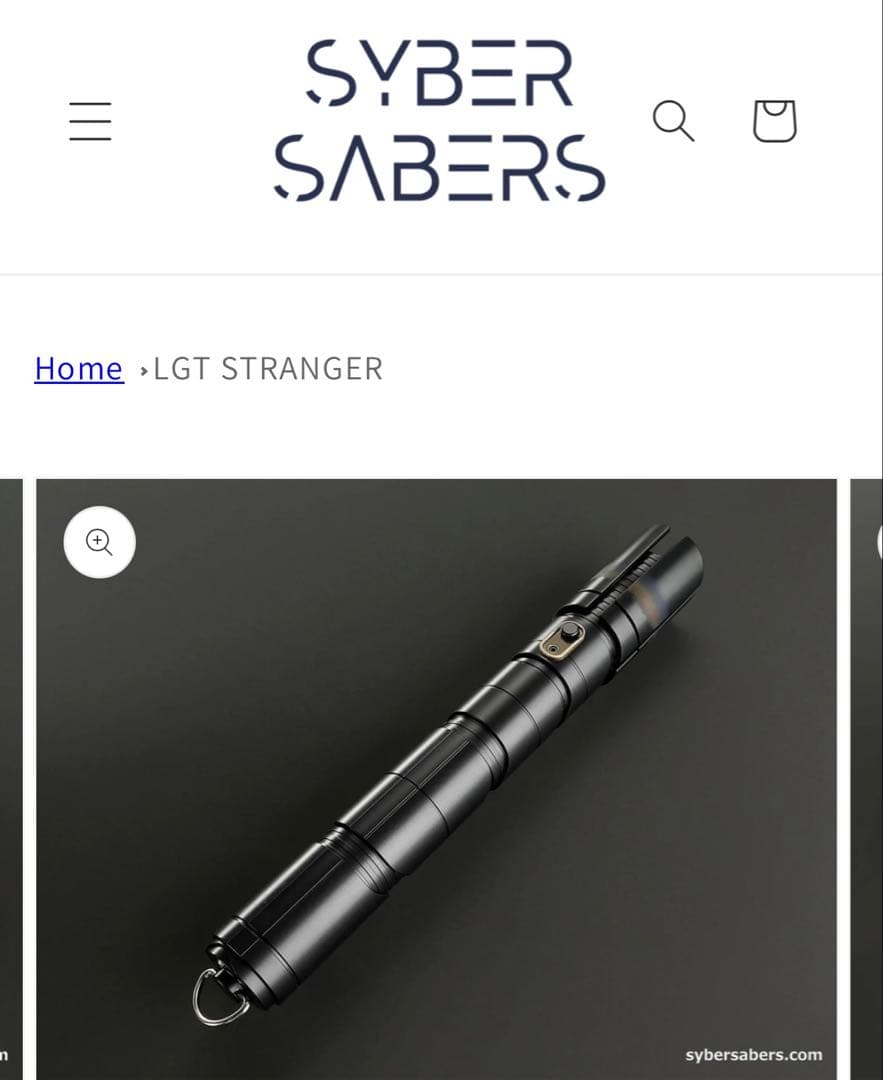Open the hamburger navigation menu

[x=90, y=121]
